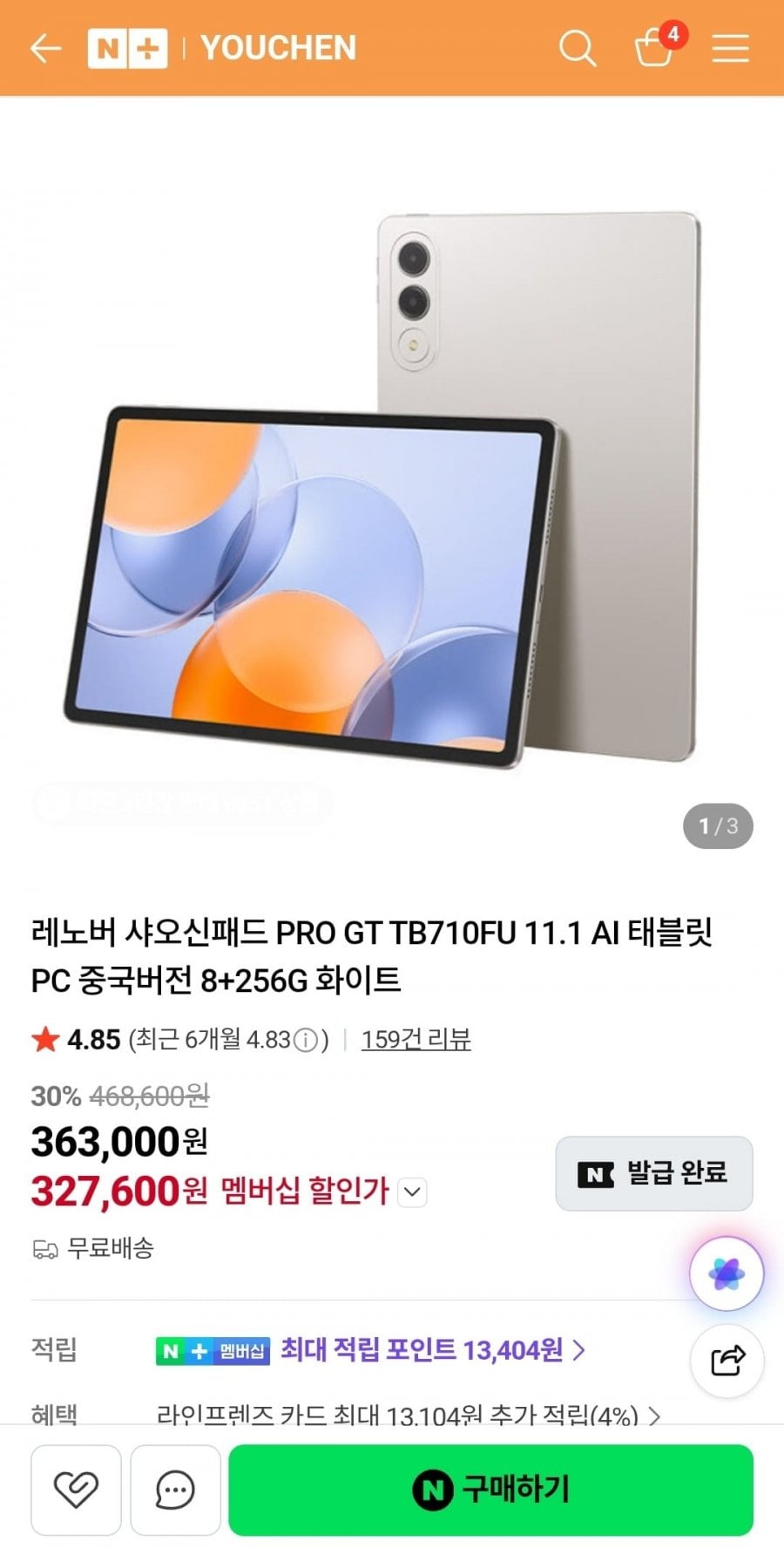
Task: Open the shopping cart with 4 items
Action: click(x=655, y=48)
